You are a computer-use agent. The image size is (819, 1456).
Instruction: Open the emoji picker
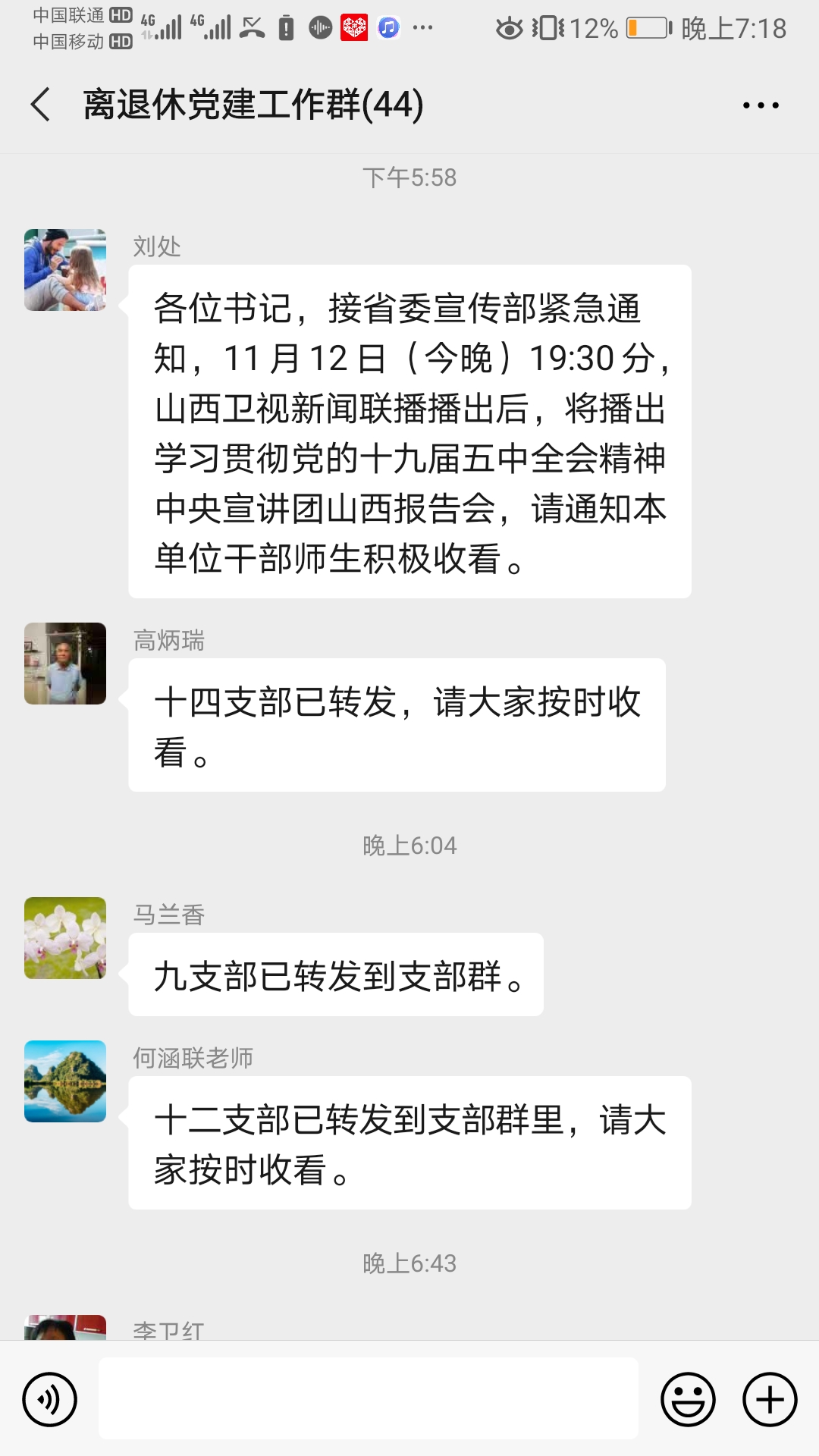[688, 1399]
